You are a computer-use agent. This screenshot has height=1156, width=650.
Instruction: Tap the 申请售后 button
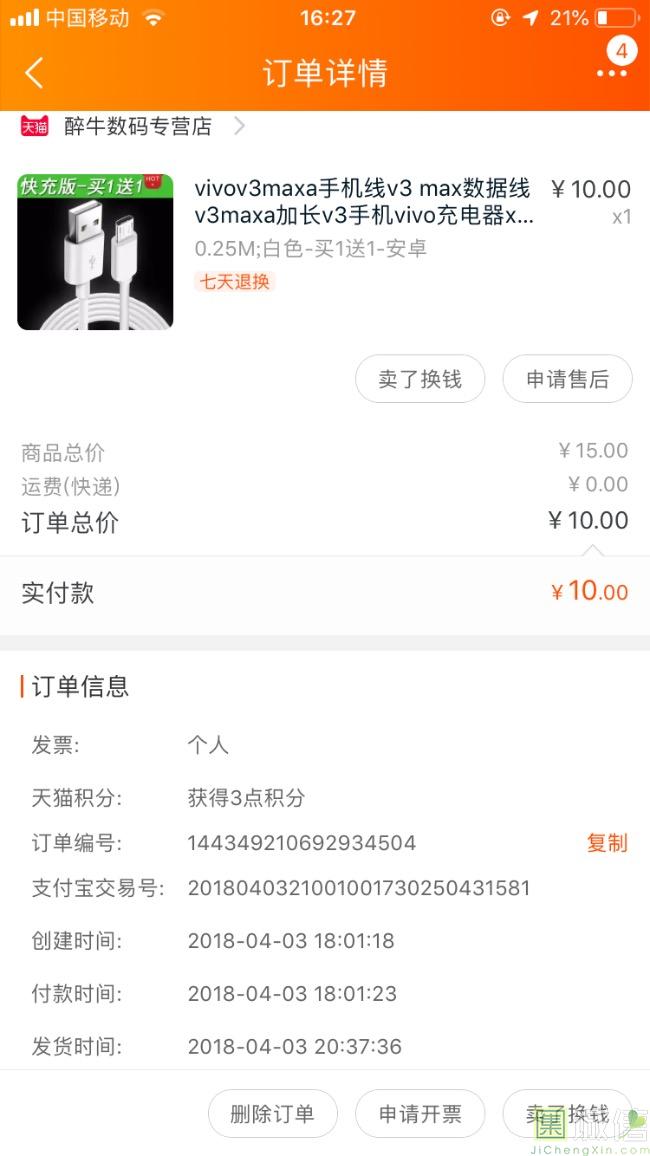(x=567, y=379)
